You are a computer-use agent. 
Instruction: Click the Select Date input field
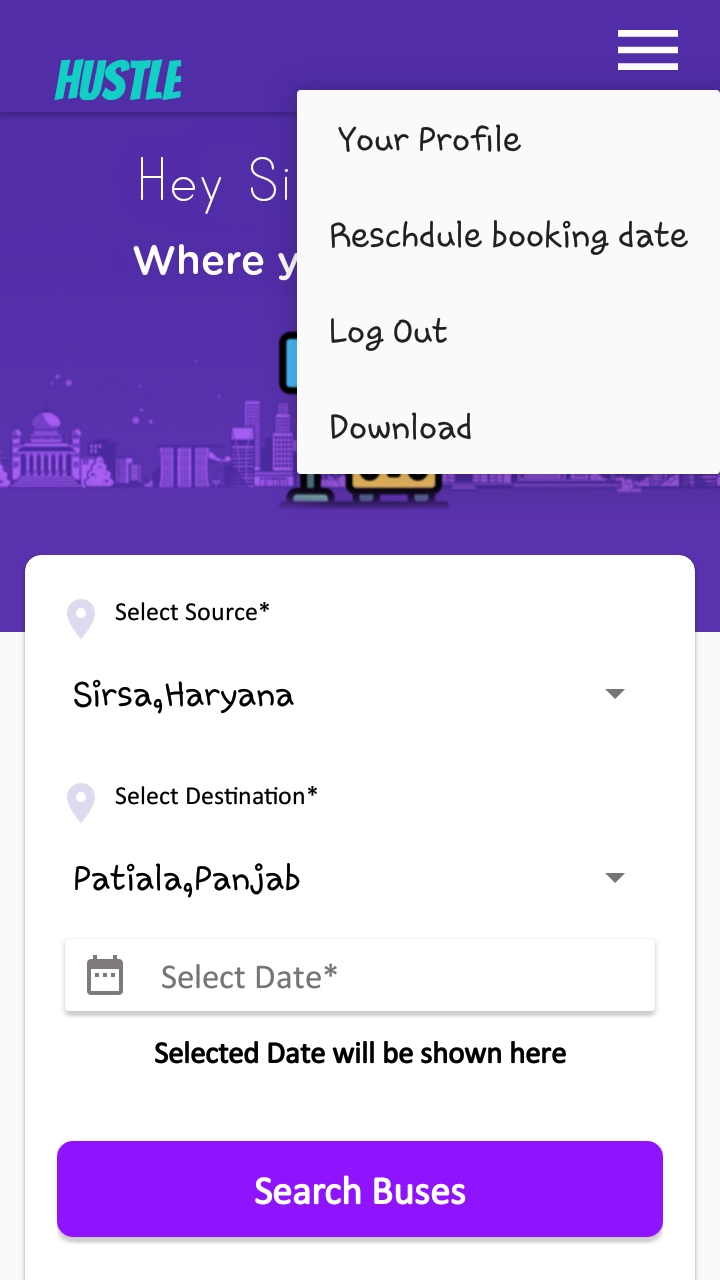pyautogui.click(x=360, y=975)
